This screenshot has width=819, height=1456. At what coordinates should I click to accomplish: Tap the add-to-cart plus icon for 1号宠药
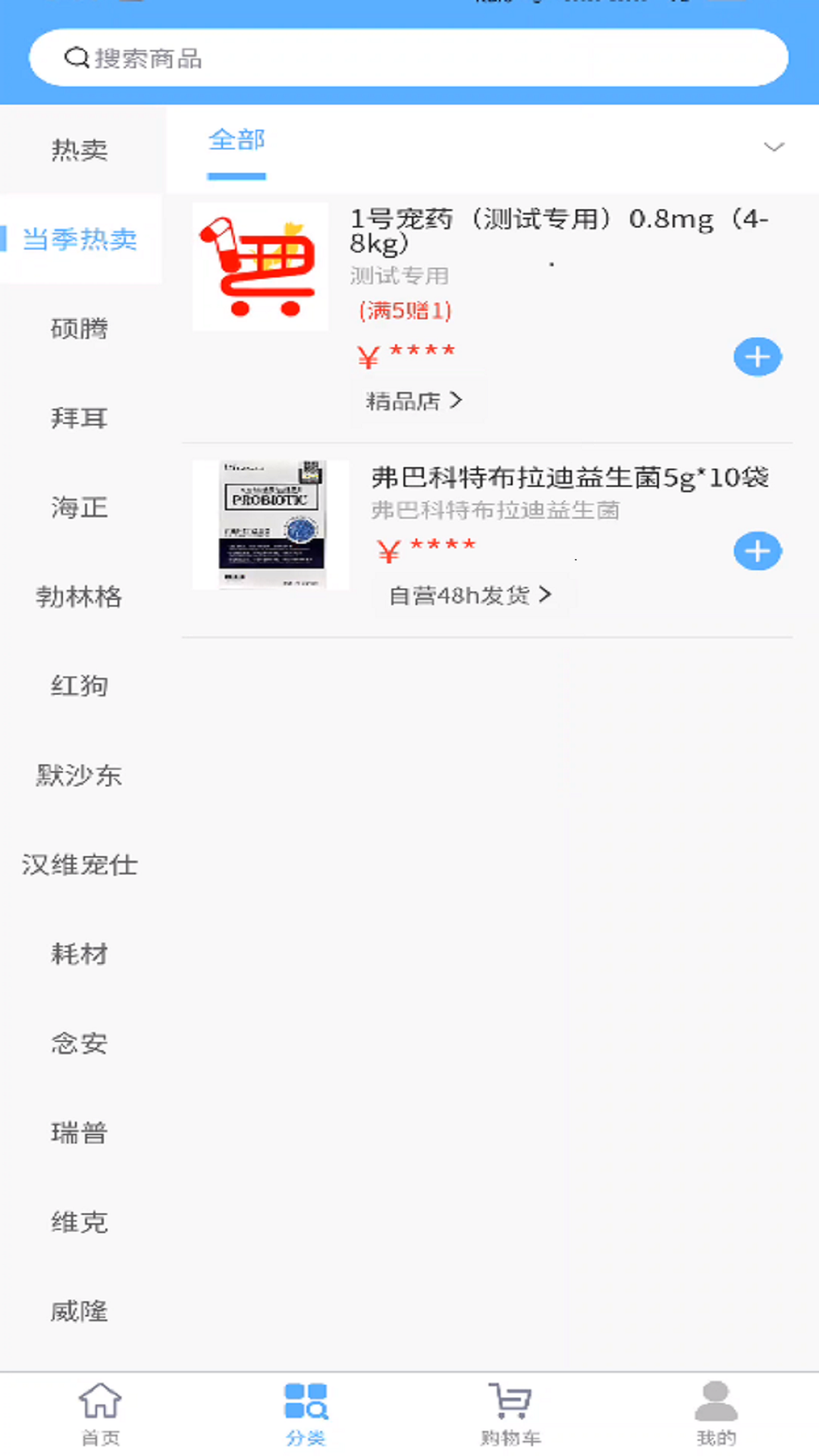click(x=758, y=356)
